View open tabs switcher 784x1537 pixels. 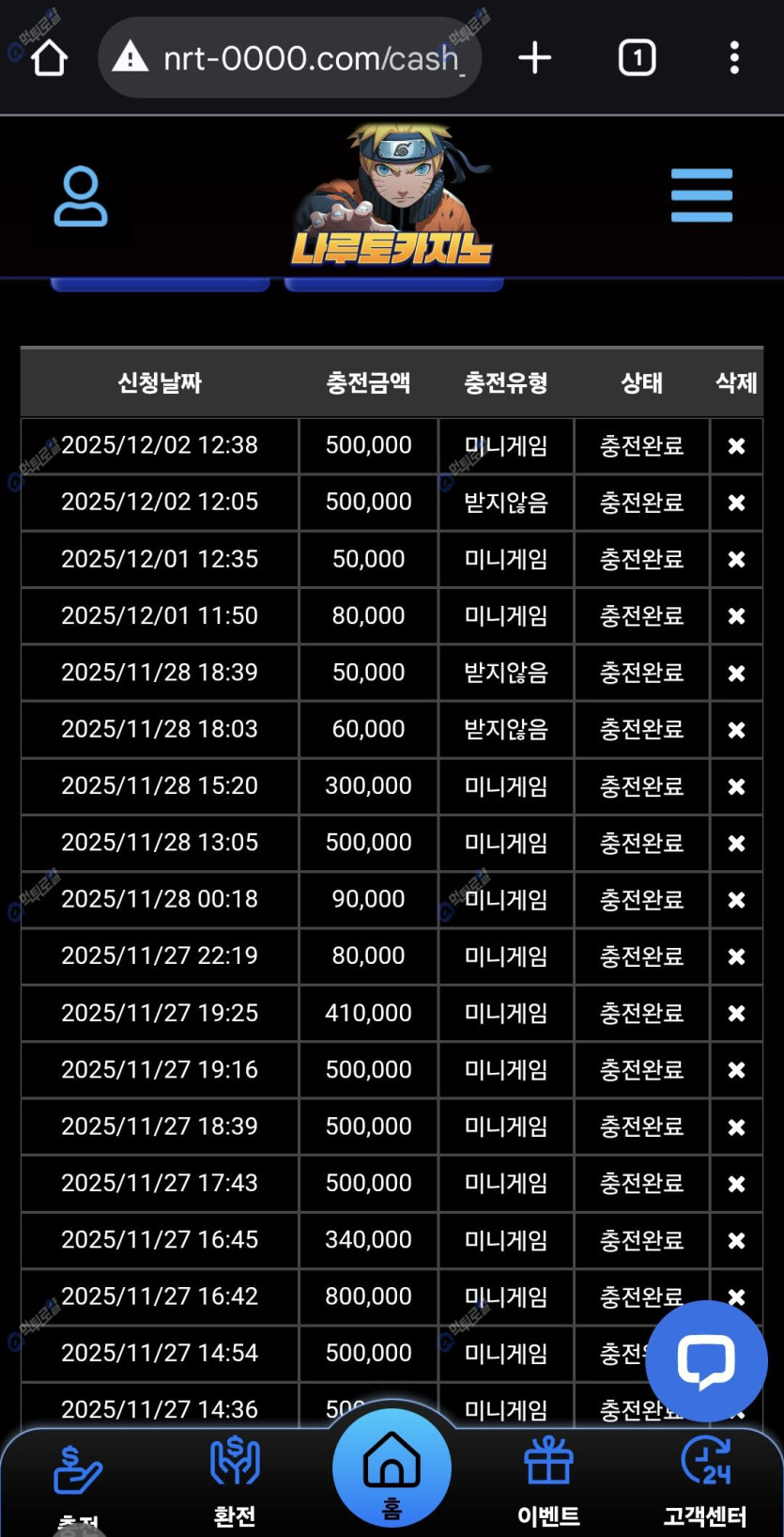(x=637, y=58)
